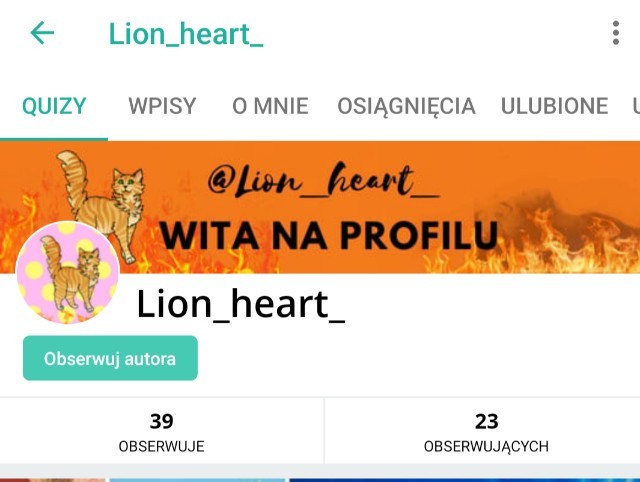
Task: Tap the Obserwuj autora button
Action: (x=110, y=358)
